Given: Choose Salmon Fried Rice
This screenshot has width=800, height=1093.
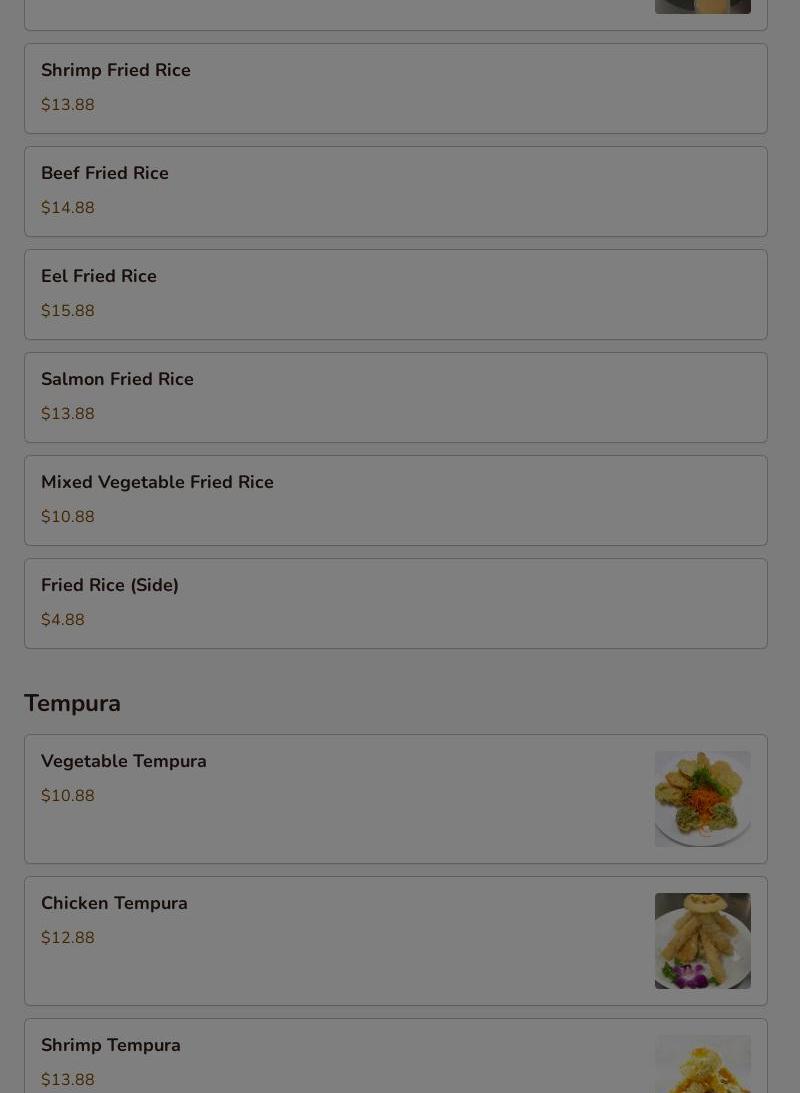Looking at the screenshot, I should point(395,397).
